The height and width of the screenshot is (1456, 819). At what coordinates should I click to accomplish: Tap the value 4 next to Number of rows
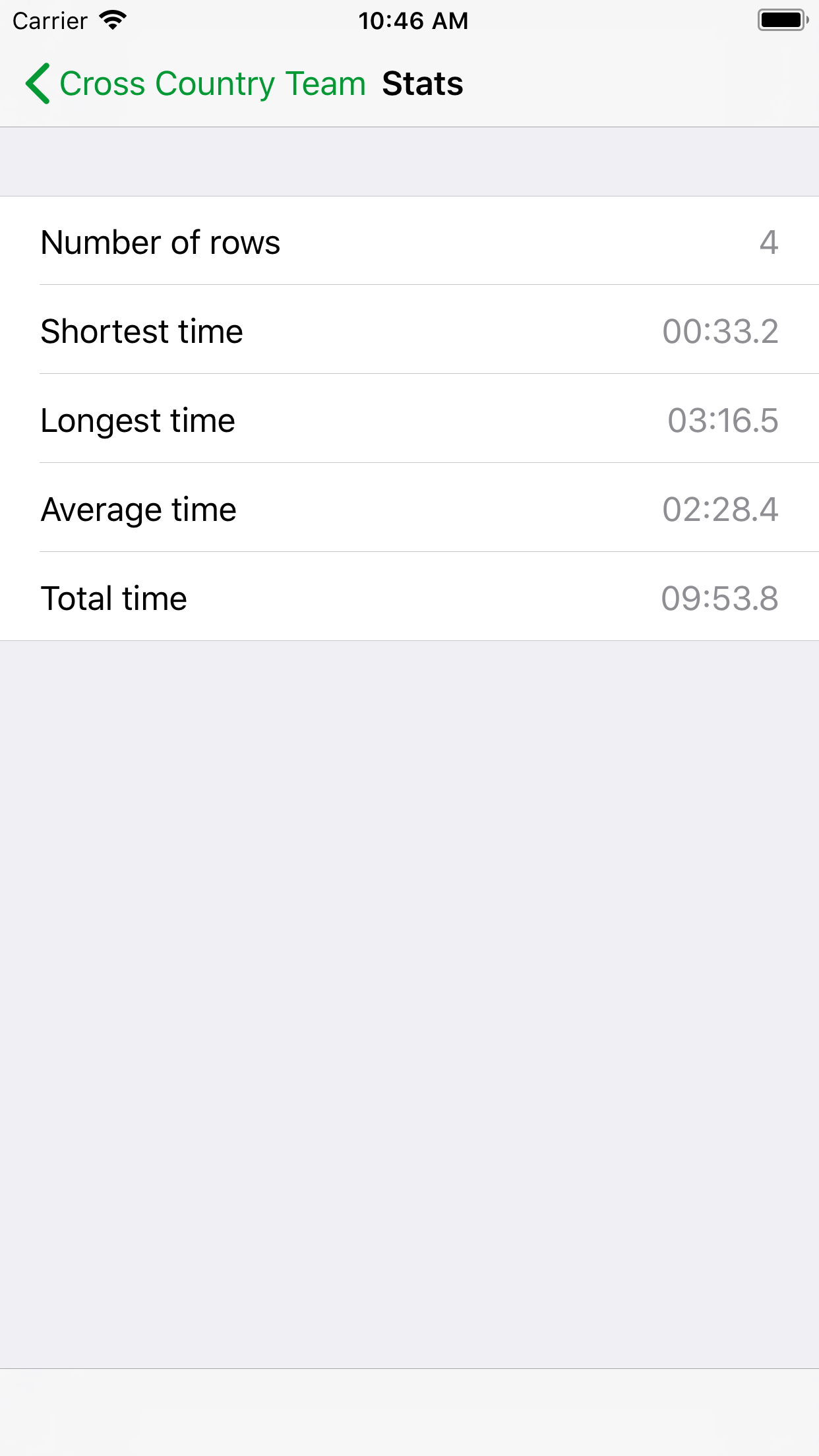click(768, 242)
